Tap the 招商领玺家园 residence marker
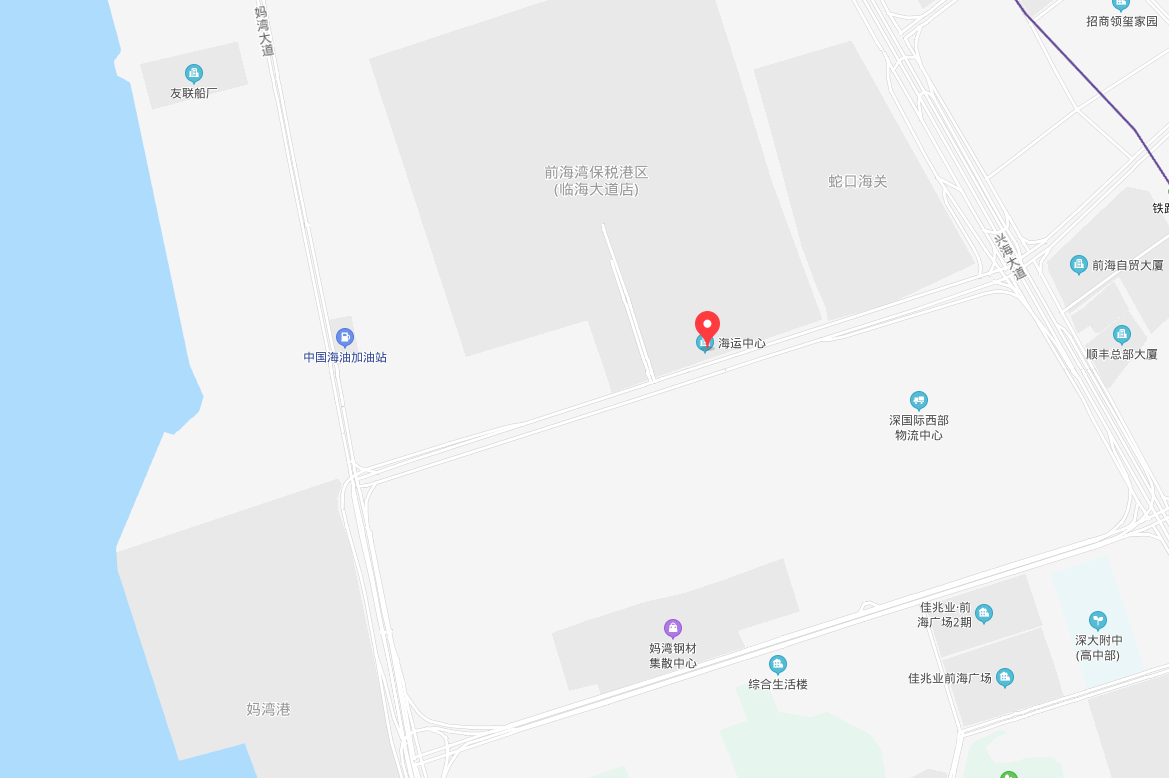This screenshot has width=1169, height=778. pyautogui.click(x=1121, y=4)
